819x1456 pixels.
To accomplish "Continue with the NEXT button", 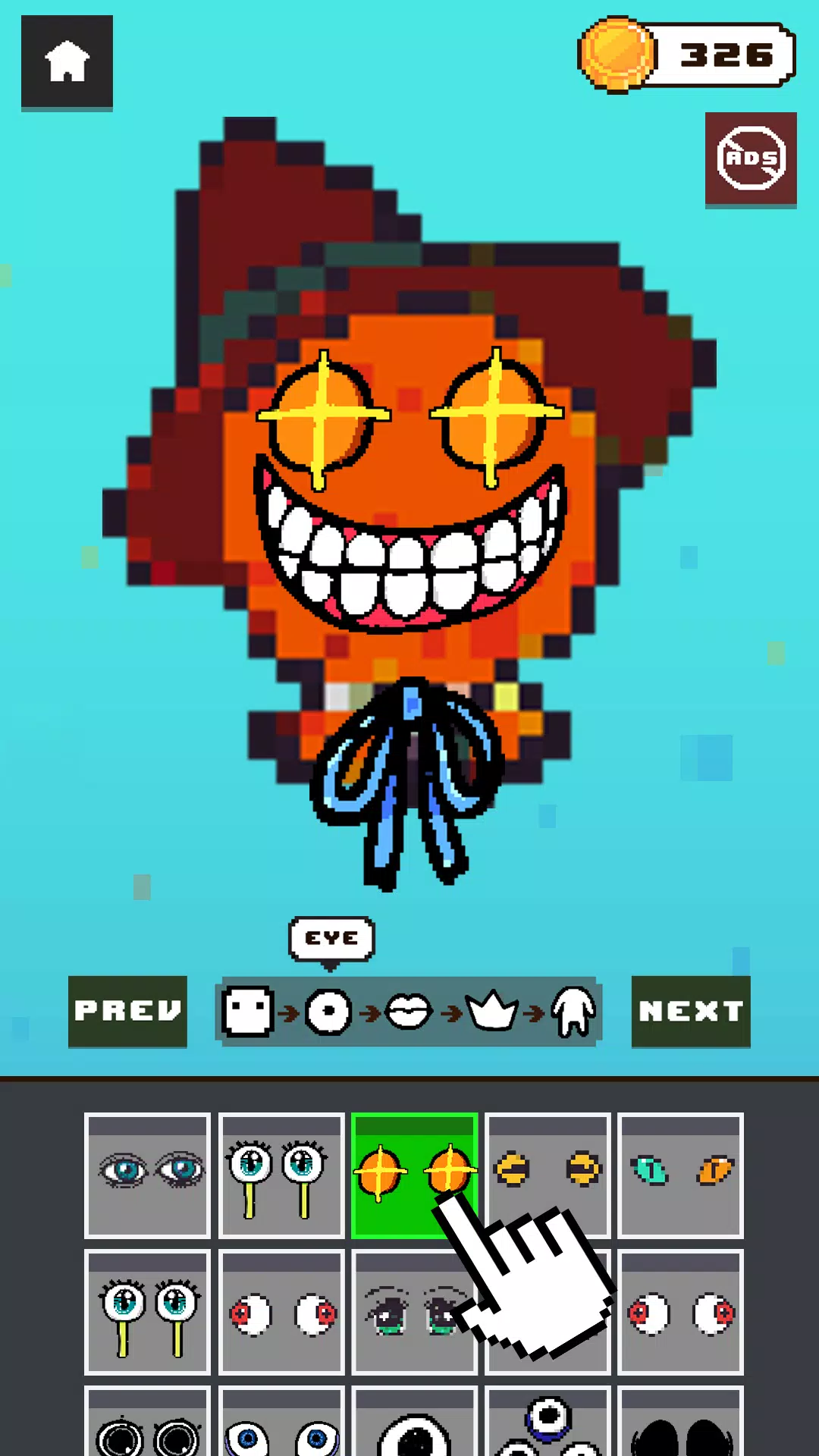I will pyautogui.click(x=691, y=1011).
